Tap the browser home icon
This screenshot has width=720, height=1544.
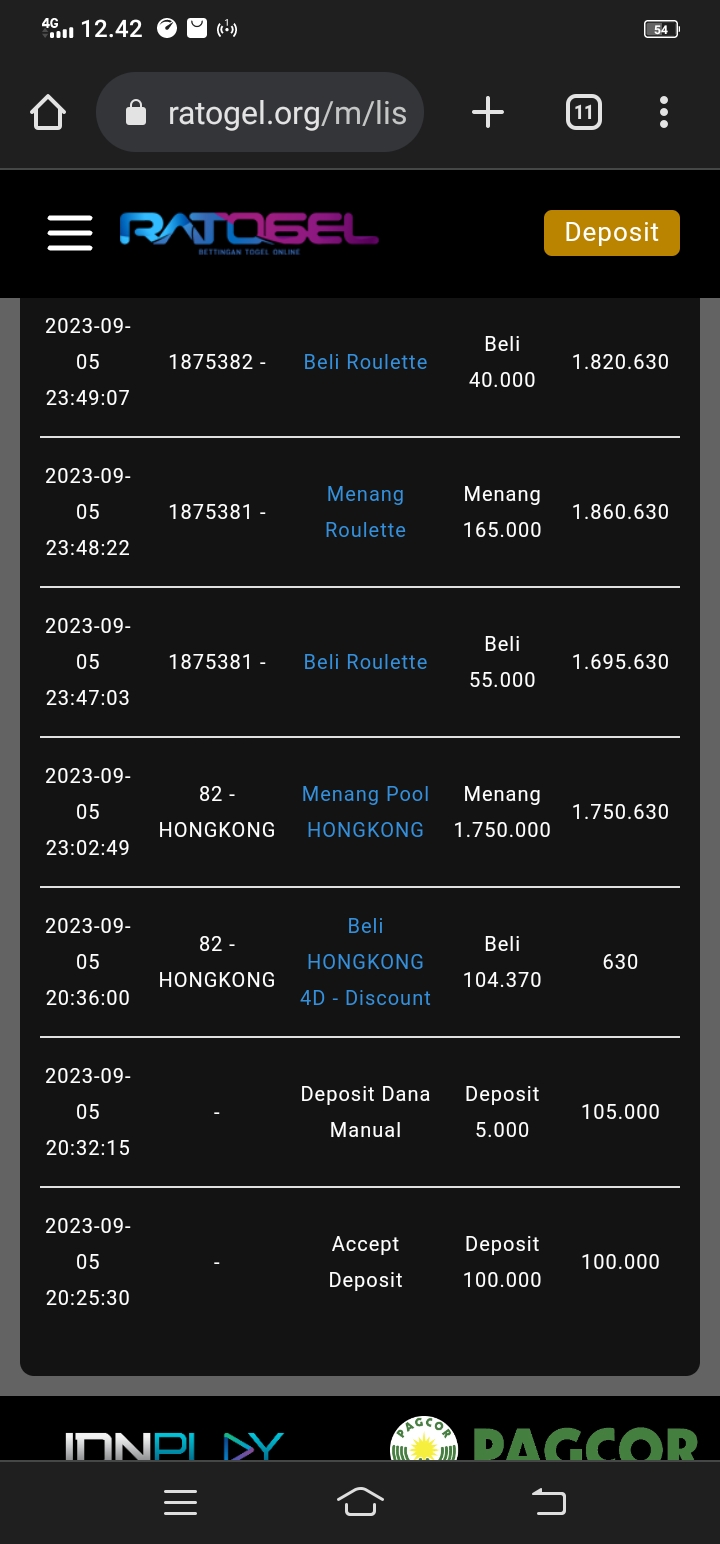[48, 113]
